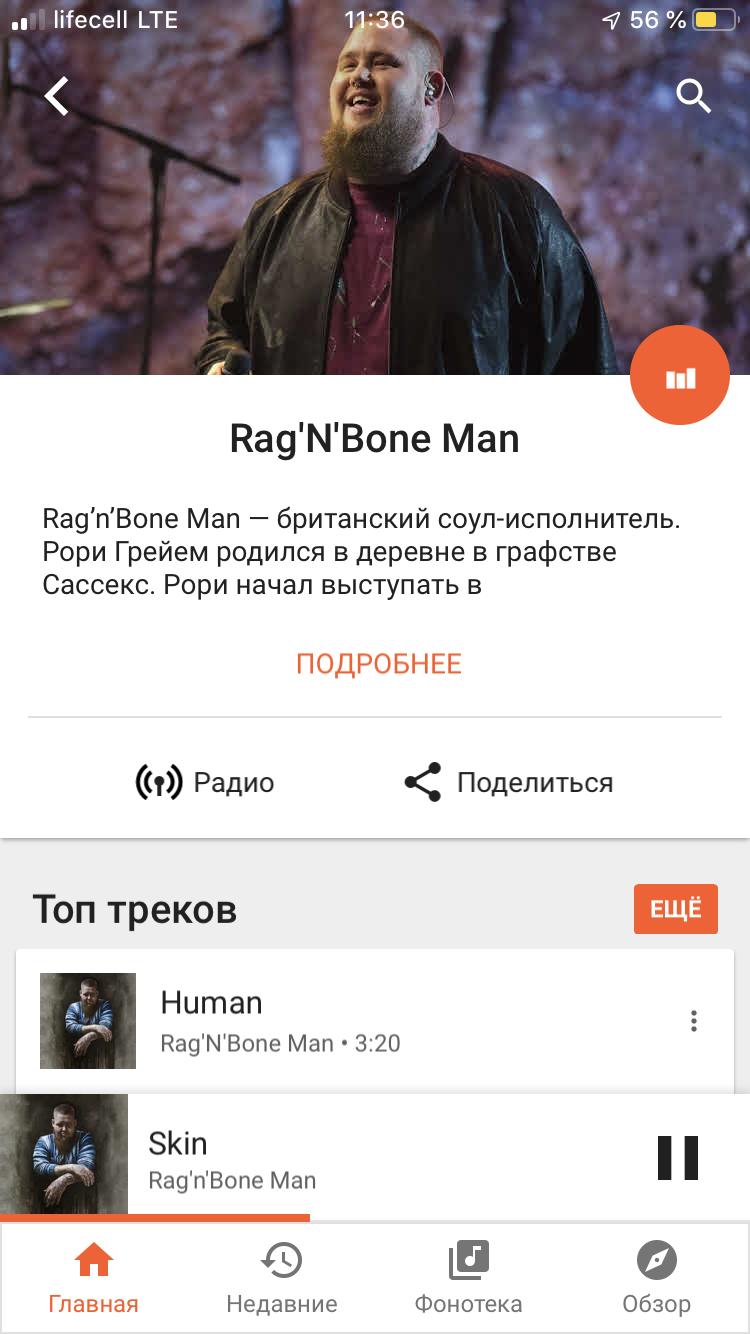
Task: Switch to the Недавние tab
Action: pyautogui.click(x=282, y=1278)
